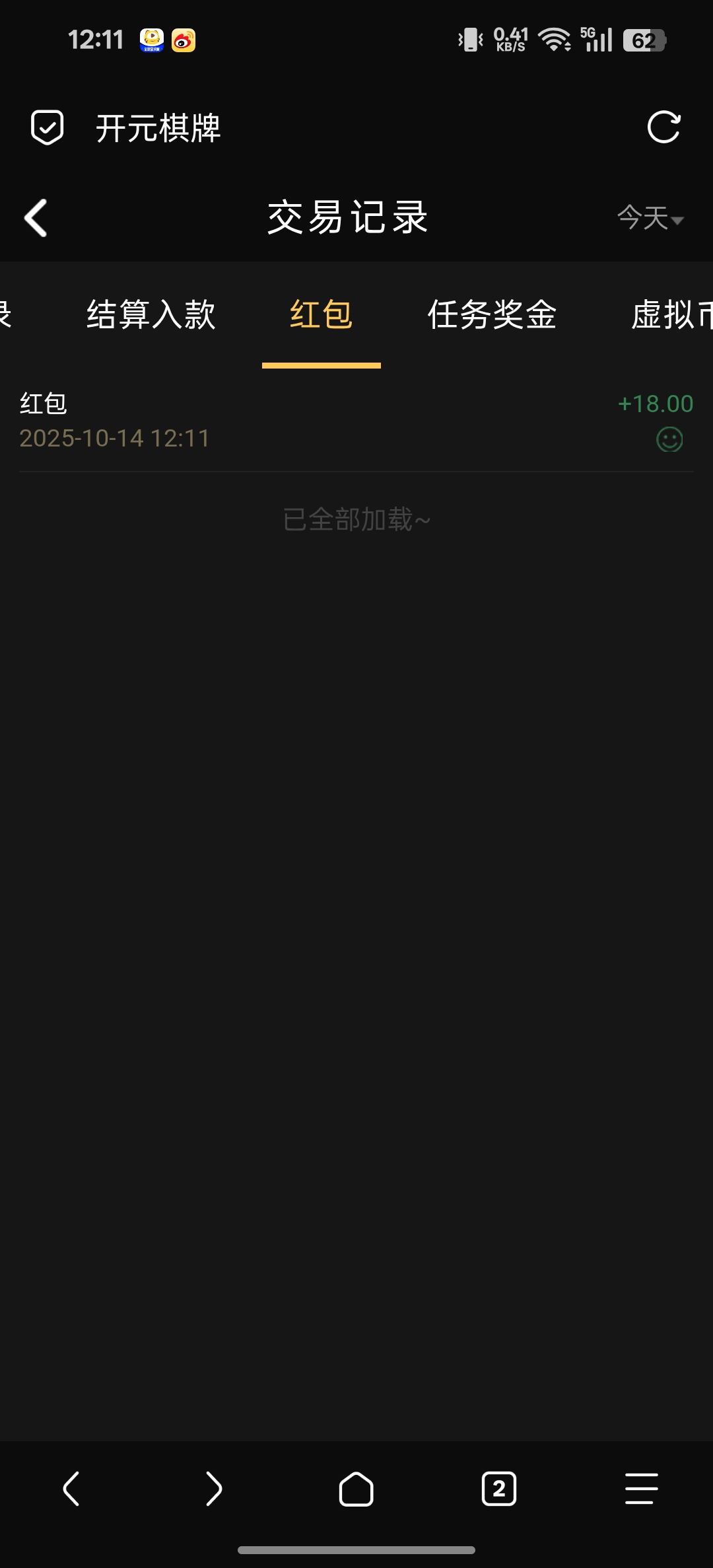Open the browser hamburger menu
The height and width of the screenshot is (1568, 713).
click(x=642, y=1489)
